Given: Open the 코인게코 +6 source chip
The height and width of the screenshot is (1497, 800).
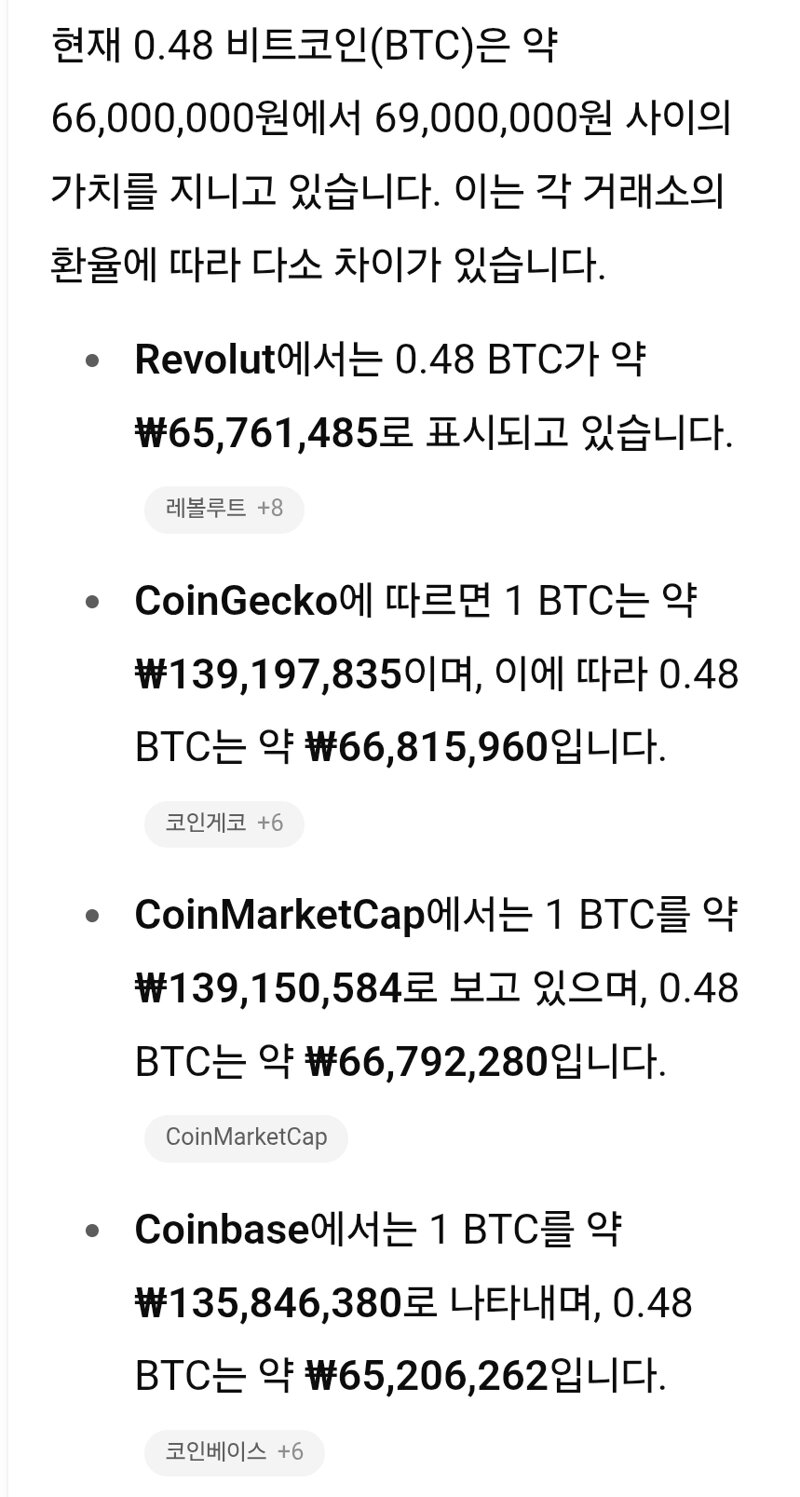Looking at the screenshot, I should click(224, 823).
